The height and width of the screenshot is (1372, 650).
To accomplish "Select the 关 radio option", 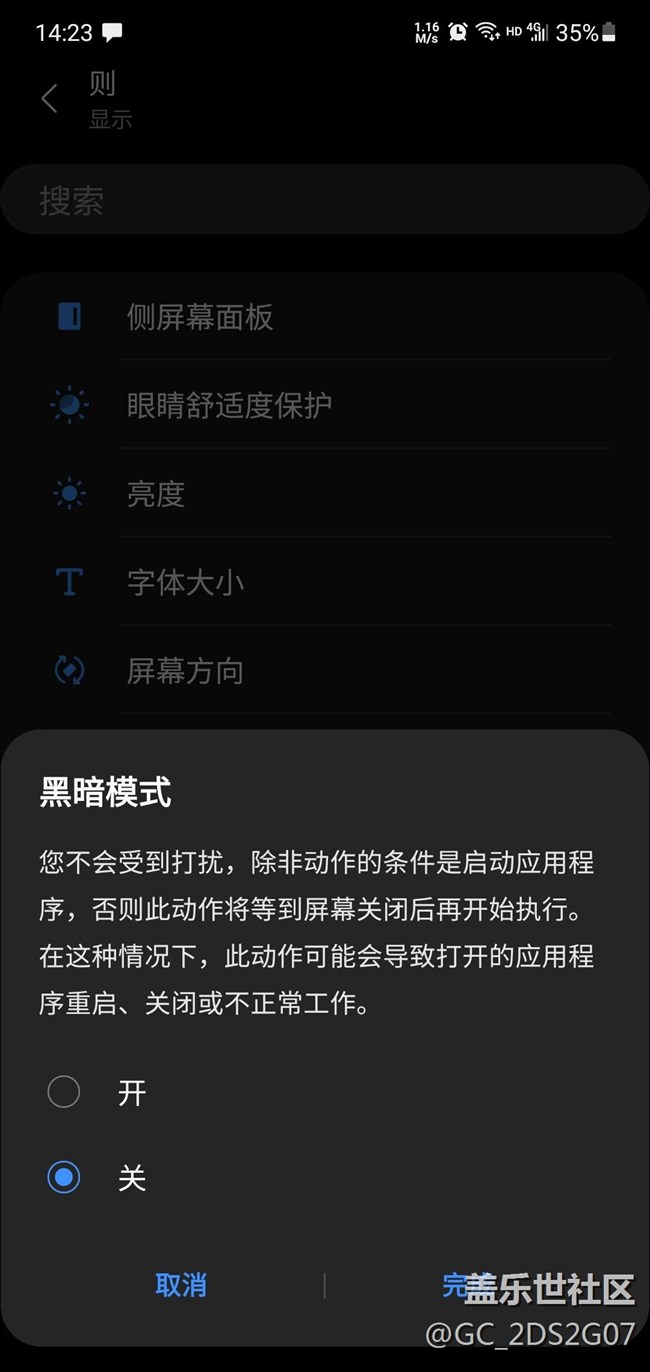I will tap(64, 1177).
